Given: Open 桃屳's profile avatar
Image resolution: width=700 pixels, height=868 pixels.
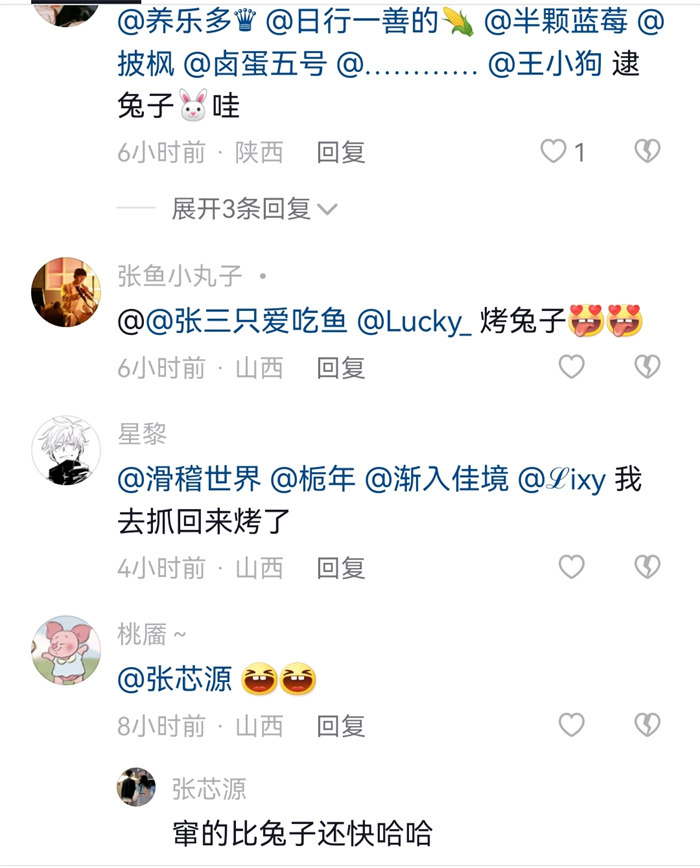Looking at the screenshot, I should pos(67,650).
